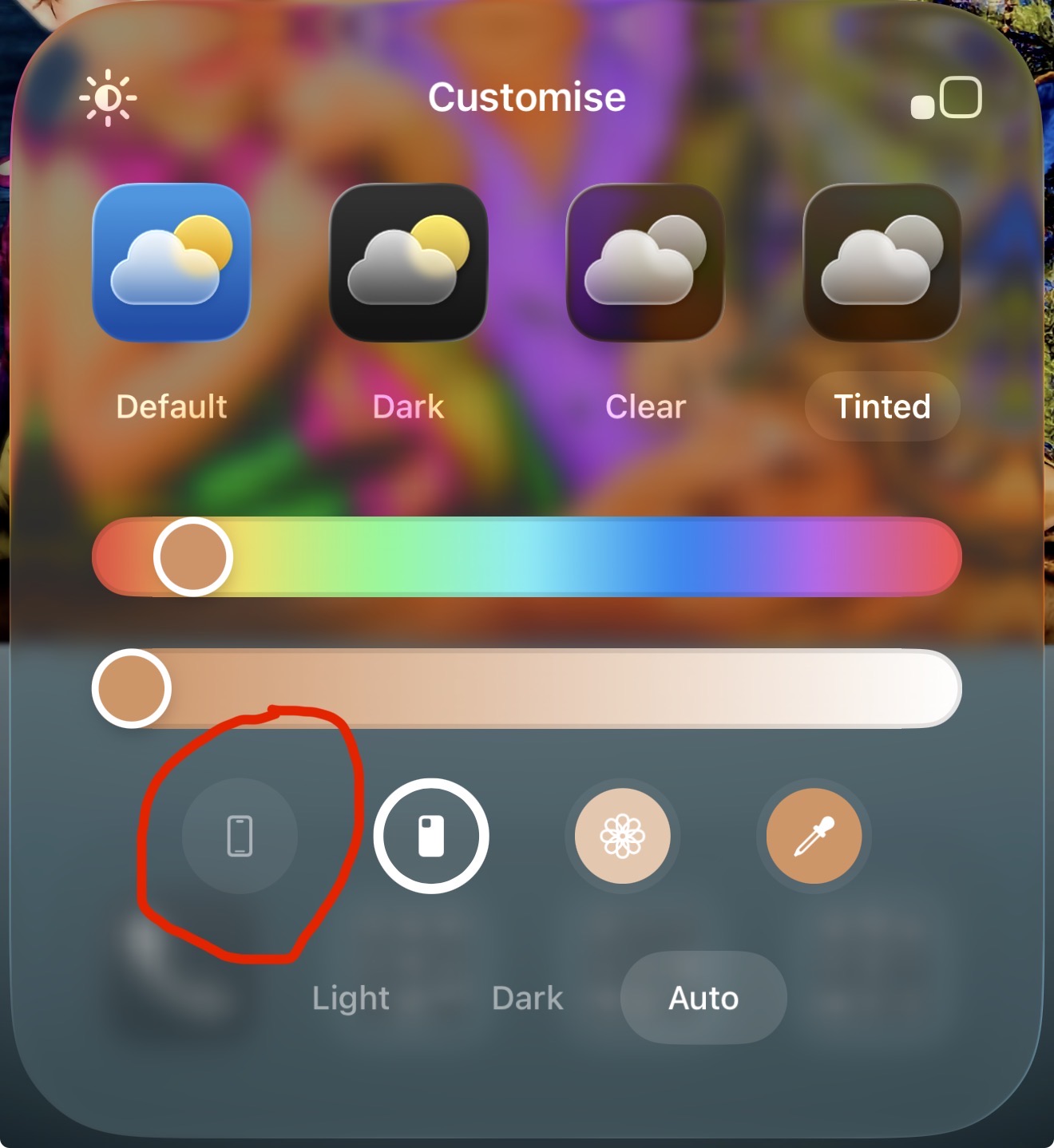Image resolution: width=1054 pixels, height=1148 pixels.
Task: Select the Default icon style
Action: coord(172,262)
